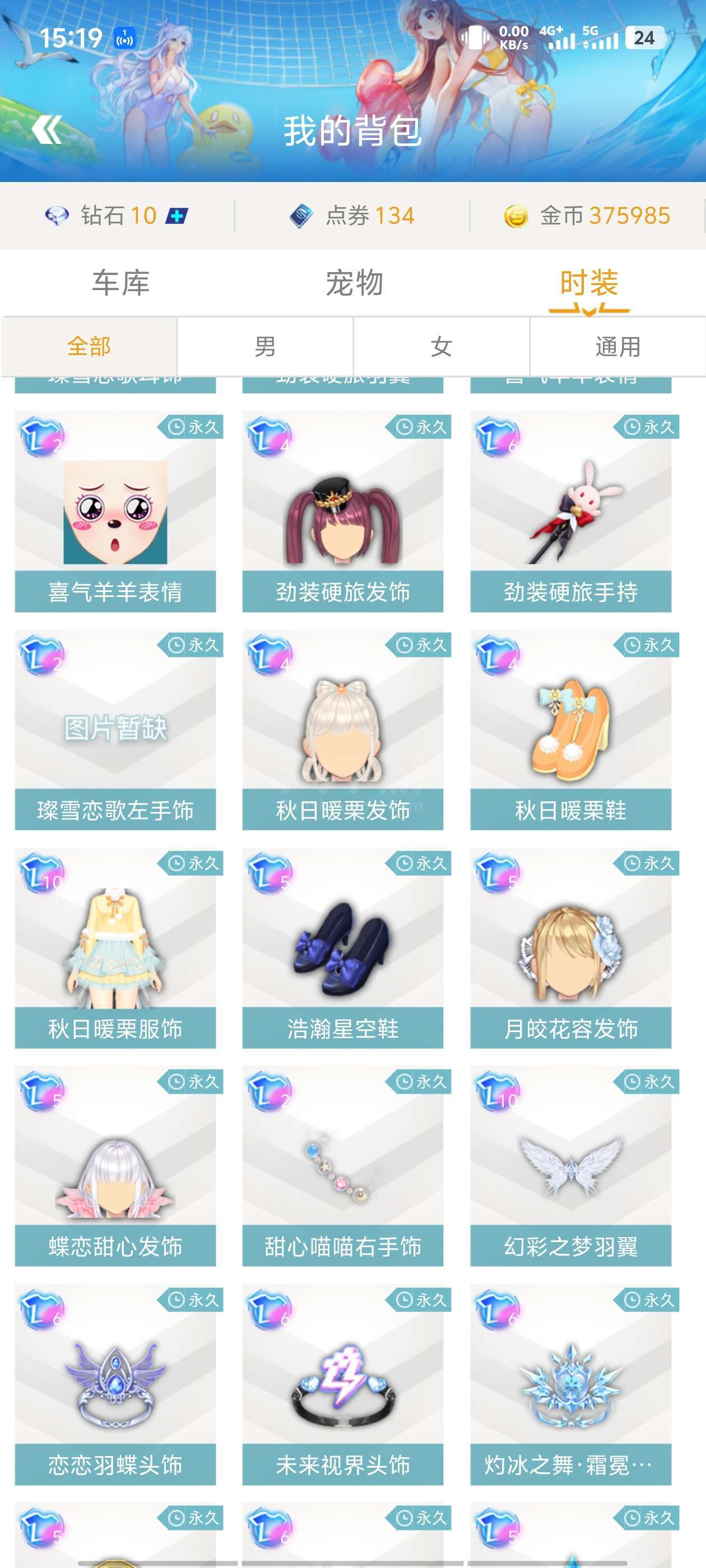
Task: Open the 劲装硬旅手持 item
Action: [571, 512]
